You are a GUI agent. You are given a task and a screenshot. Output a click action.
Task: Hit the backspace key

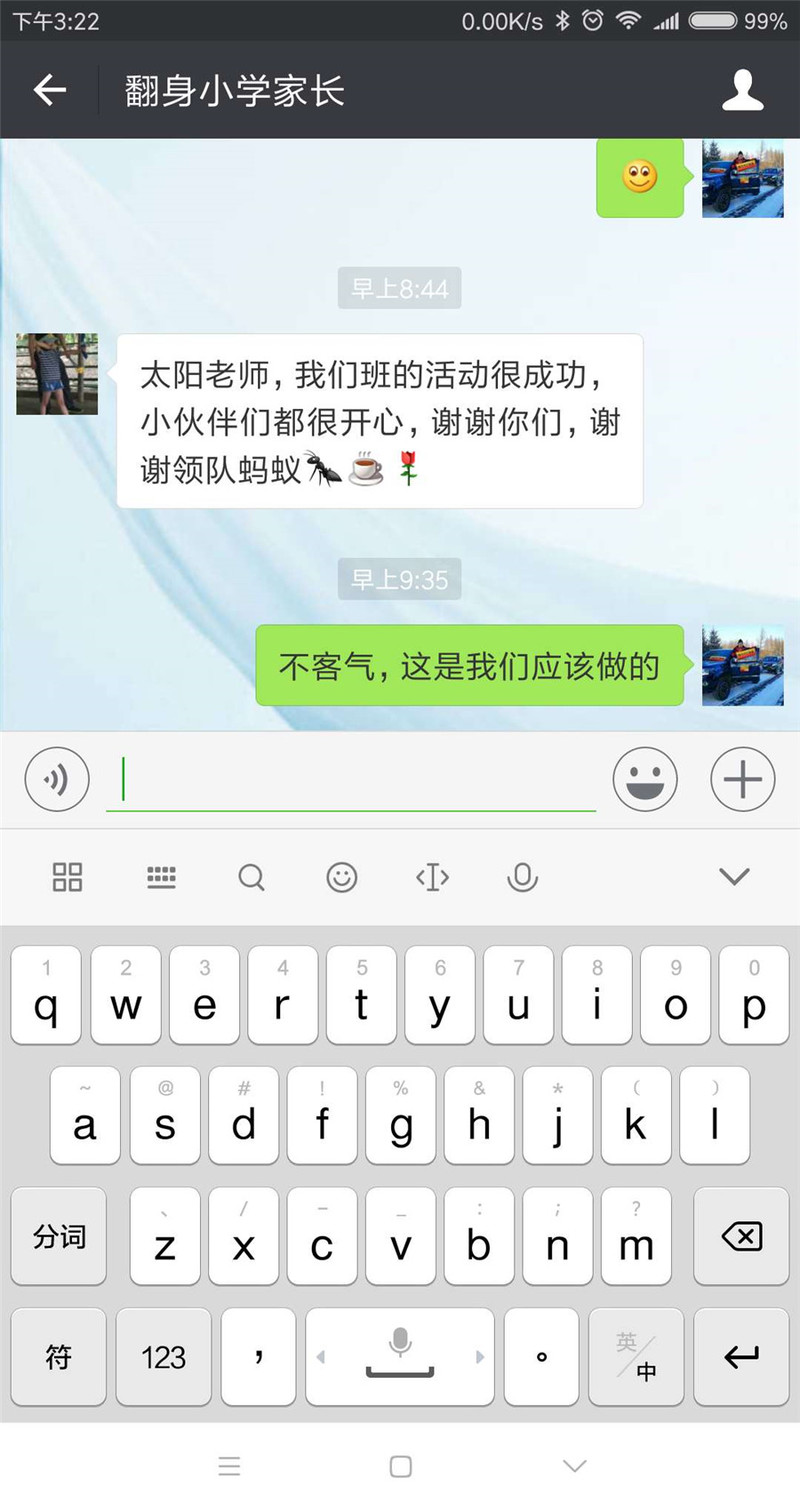coord(741,1236)
